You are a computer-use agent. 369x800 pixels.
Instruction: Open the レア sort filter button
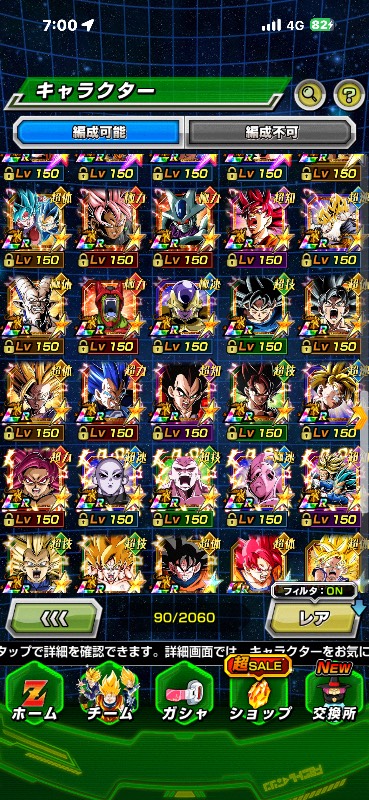314,618
